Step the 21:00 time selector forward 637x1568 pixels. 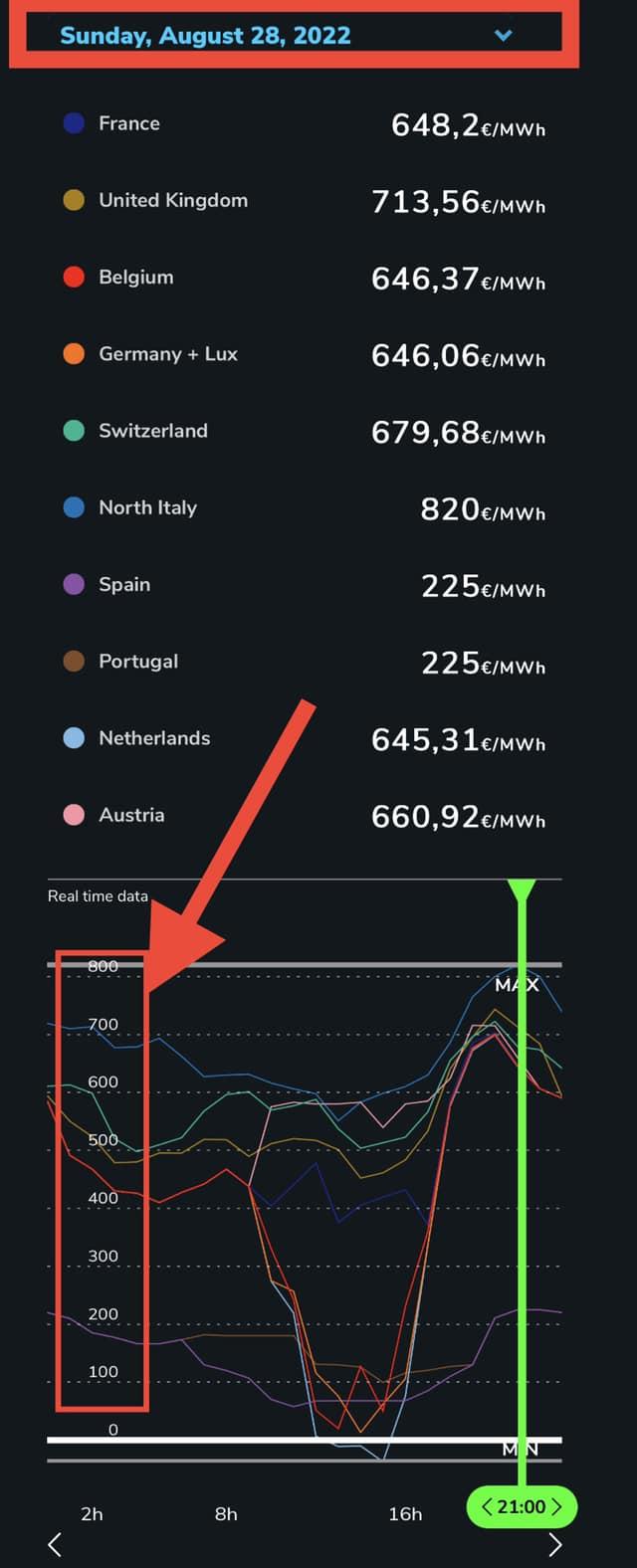click(556, 1506)
